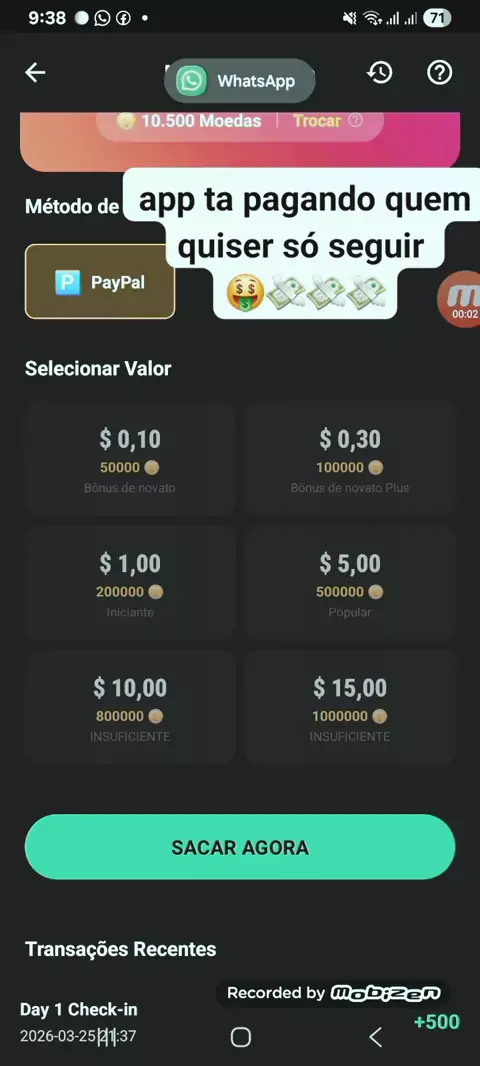
Task: Select PayPal as withdrawal method
Action: [100, 281]
